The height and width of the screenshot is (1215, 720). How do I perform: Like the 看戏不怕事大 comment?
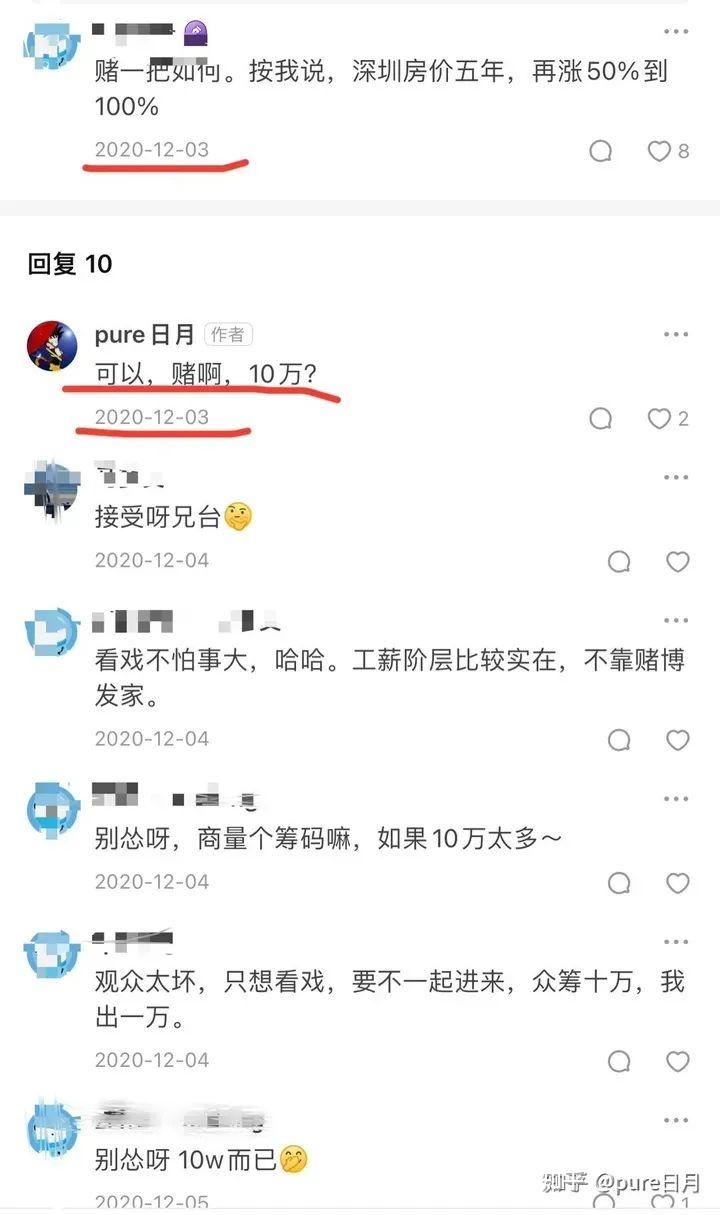tap(678, 740)
